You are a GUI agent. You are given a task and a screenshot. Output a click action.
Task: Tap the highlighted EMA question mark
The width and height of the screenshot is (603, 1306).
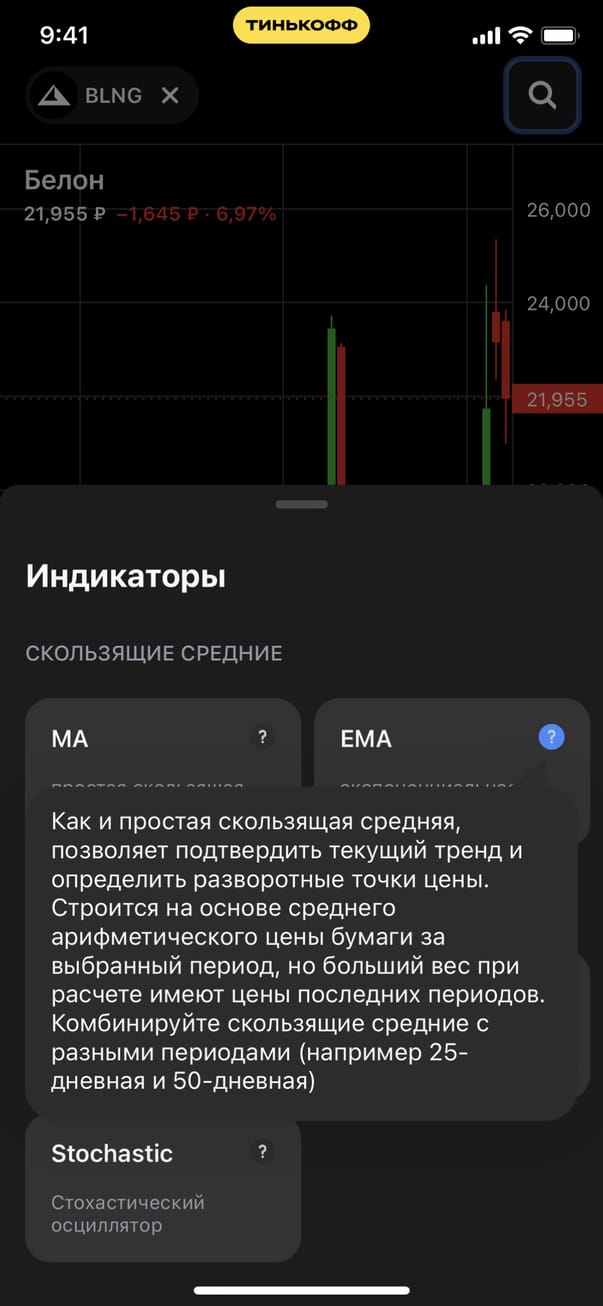[x=551, y=737]
